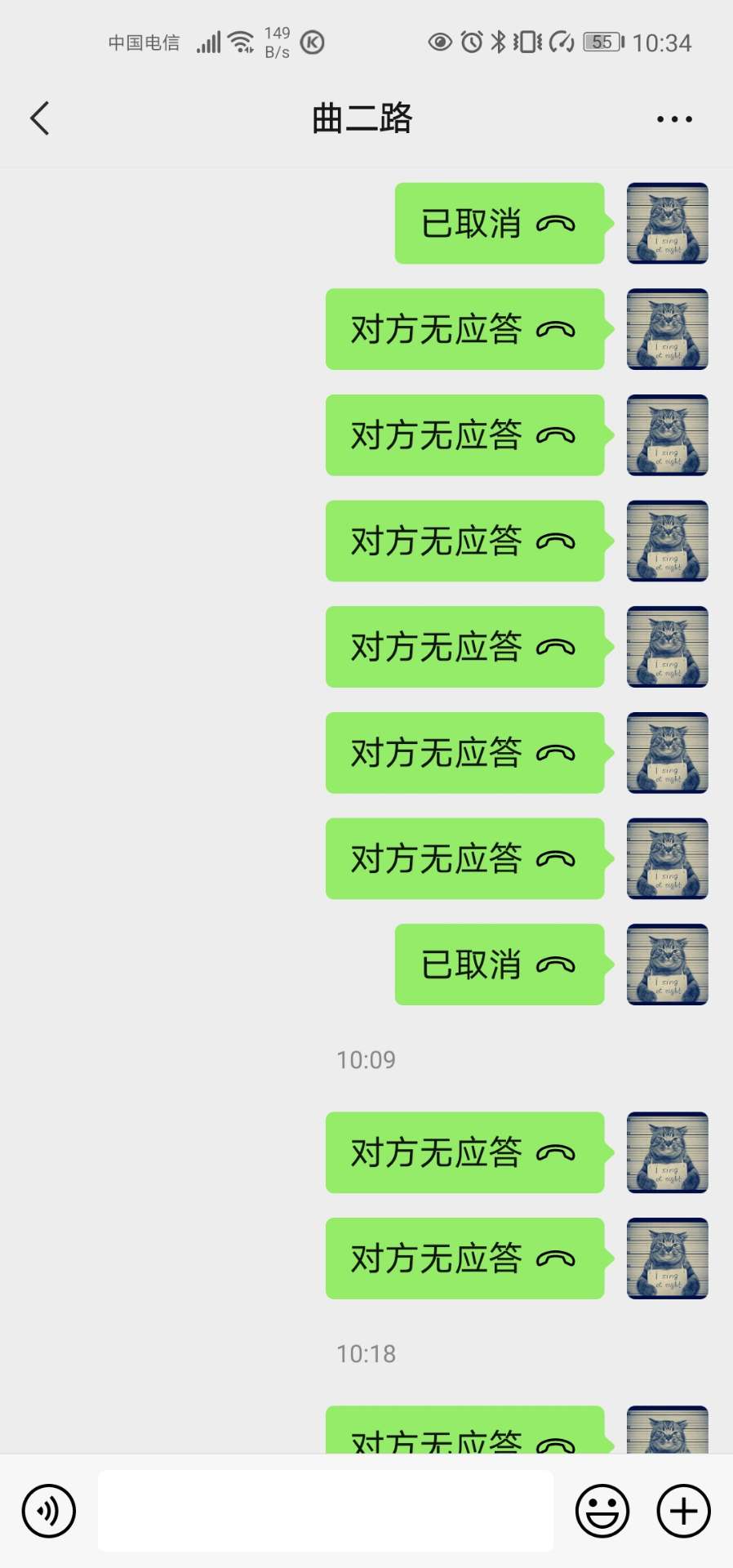Open the chat info overflow menu

click(x=674, y=119)
